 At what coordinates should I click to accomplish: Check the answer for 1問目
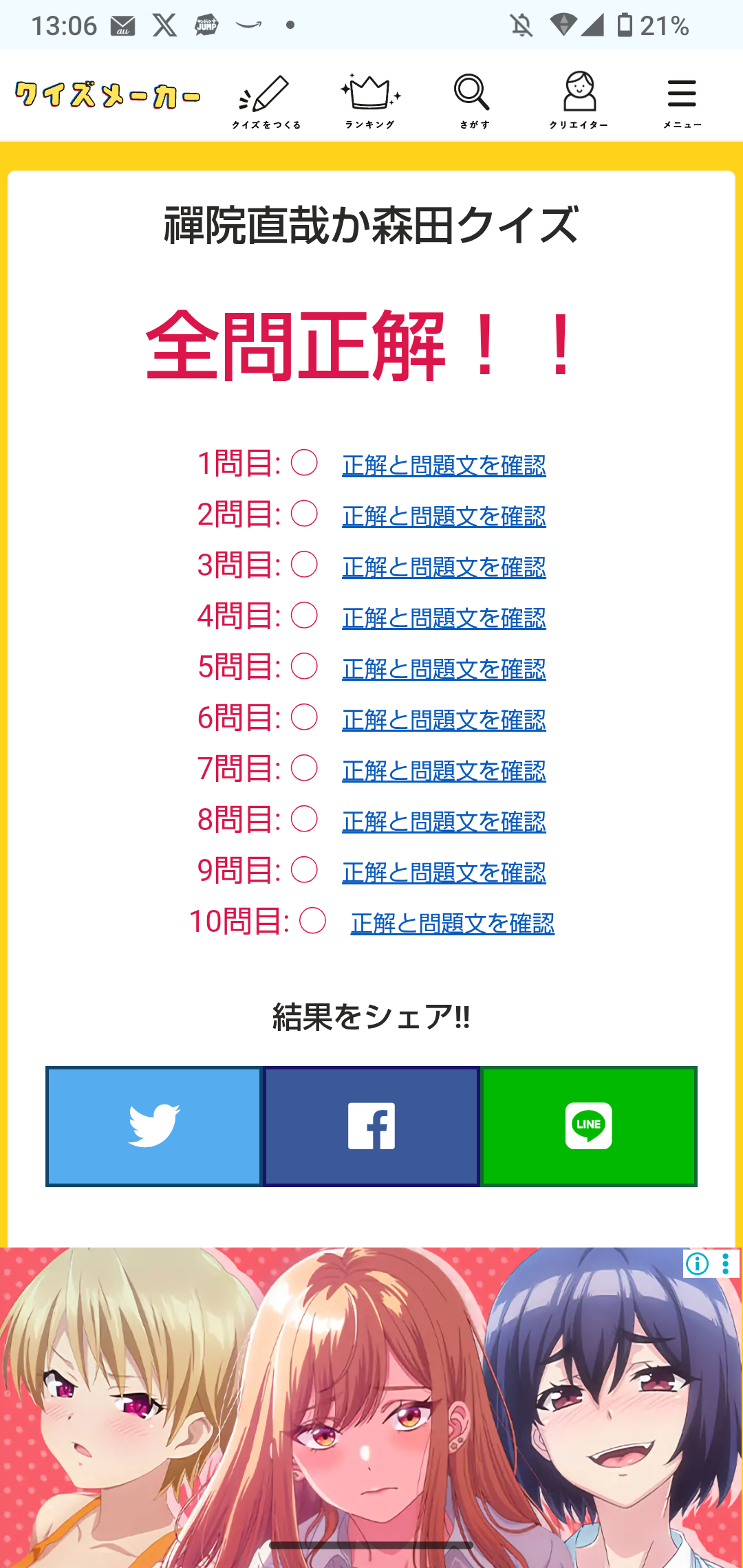444,466
